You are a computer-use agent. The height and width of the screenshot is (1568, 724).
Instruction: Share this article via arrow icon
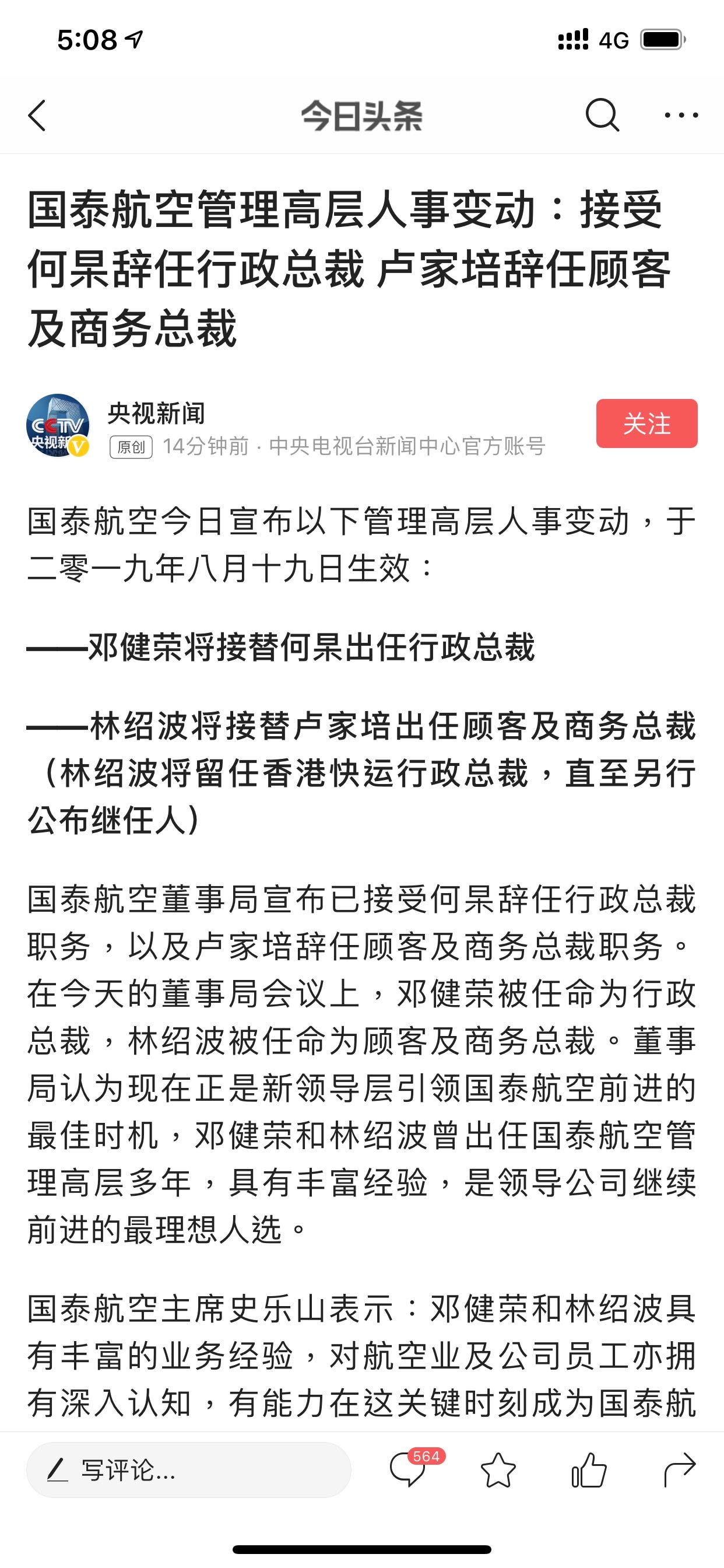680,1470
